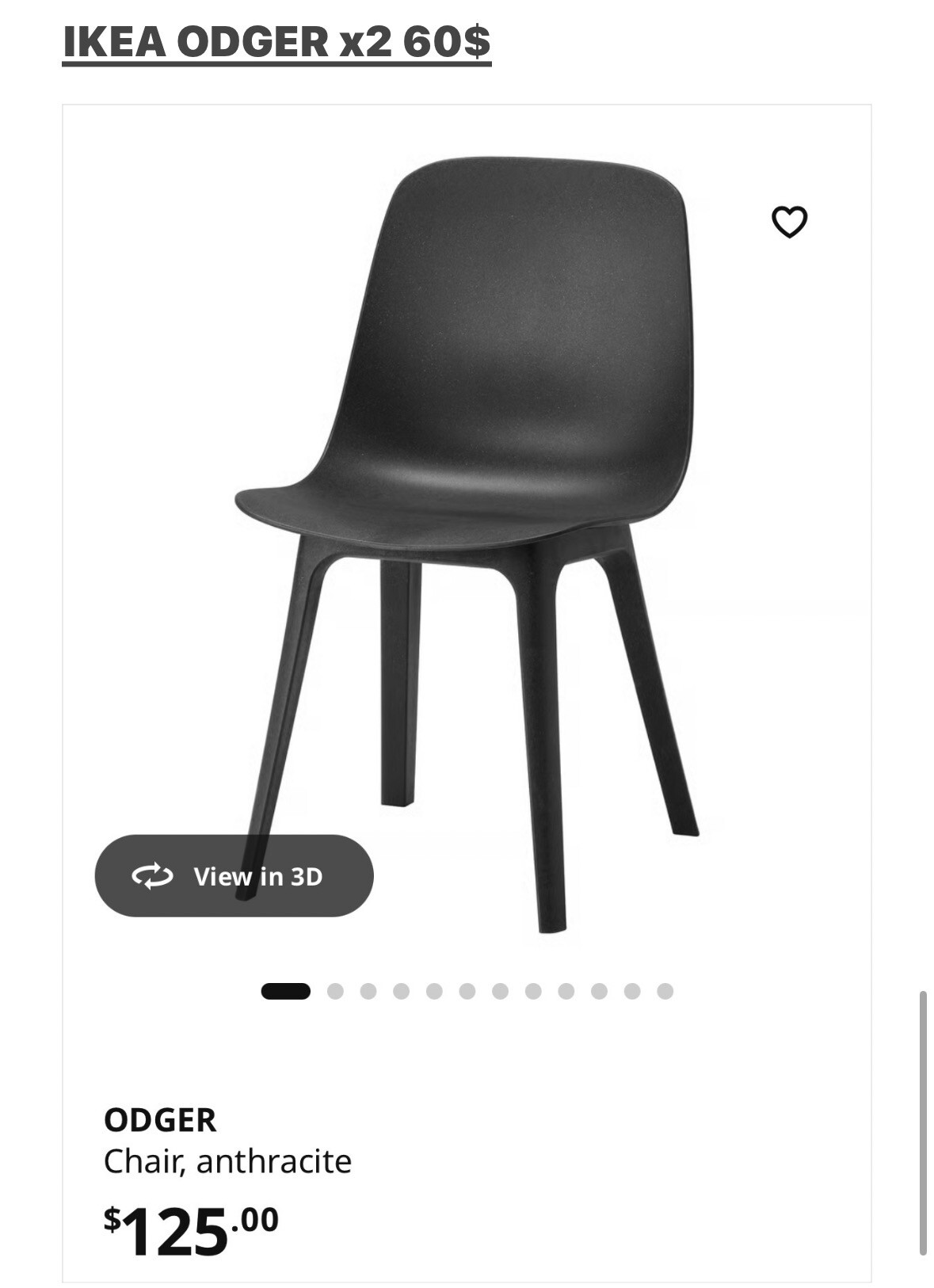Open the IKEA ODGER x2 60$ link
This screenshot has height=1288, width=934.
tap(276, 41)
